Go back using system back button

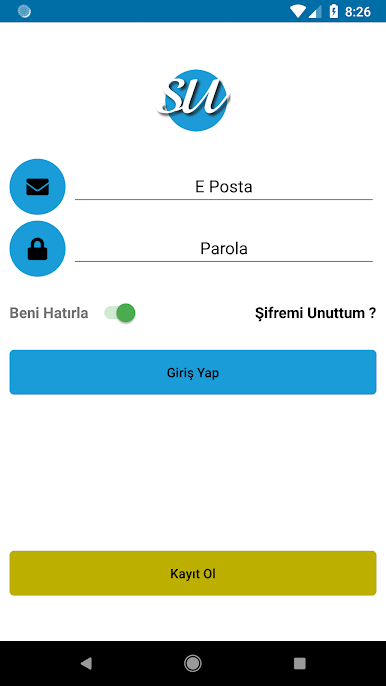coord(86,664)
